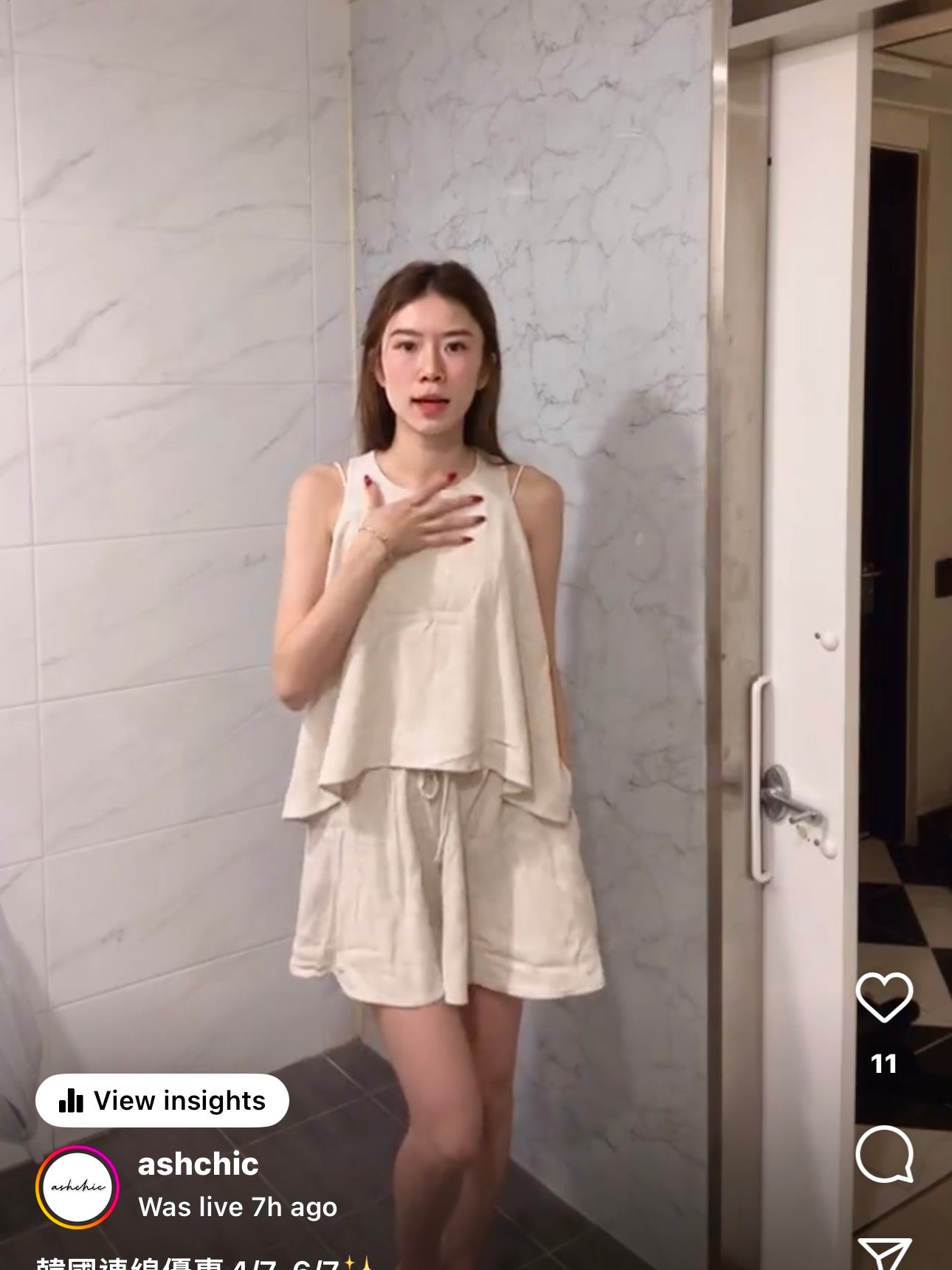Go to the ashchic username link
Viewport: 952px width, 1270px height.
[x=198, y=1164]
